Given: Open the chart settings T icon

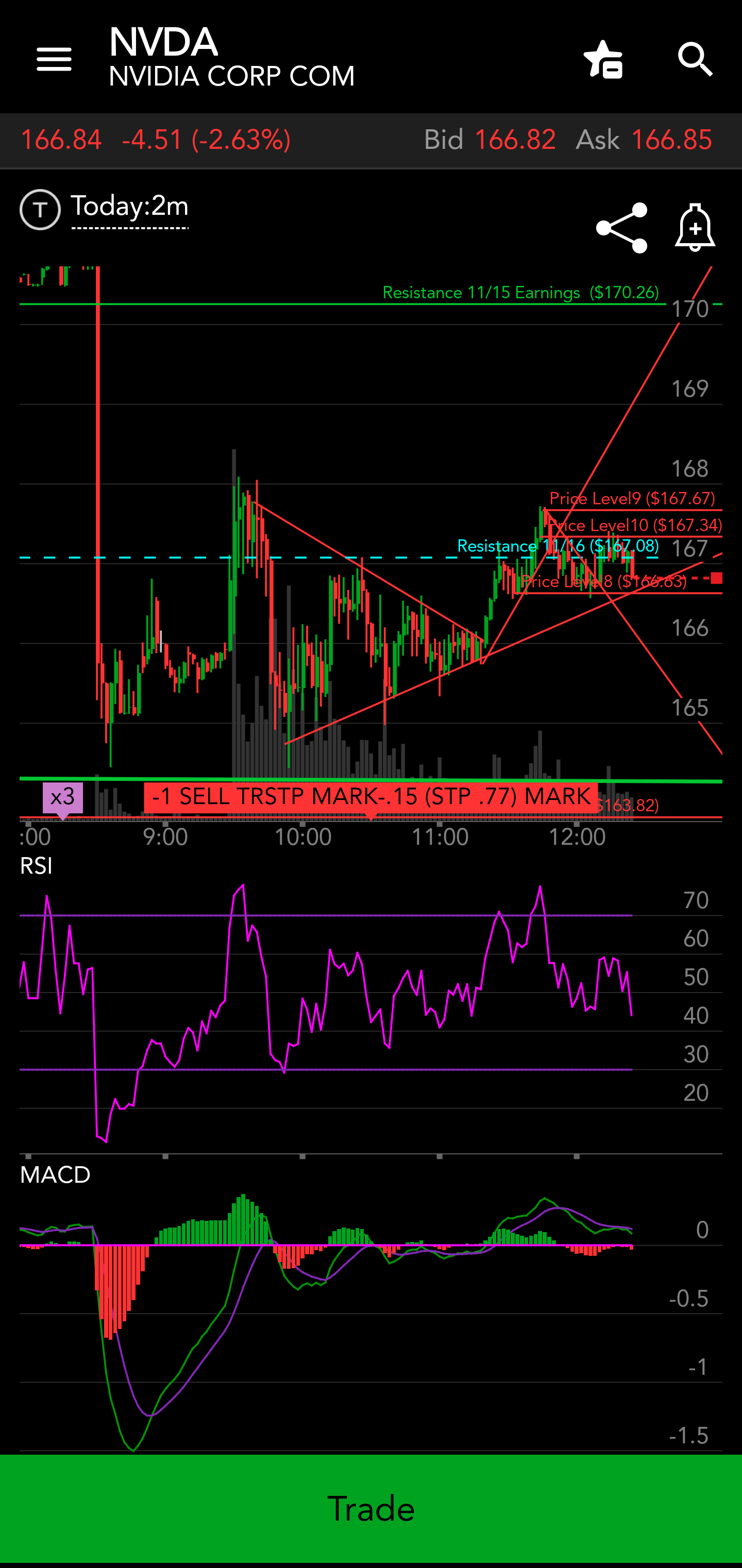Looking at the screenshot, I should (x=40, y=209).
